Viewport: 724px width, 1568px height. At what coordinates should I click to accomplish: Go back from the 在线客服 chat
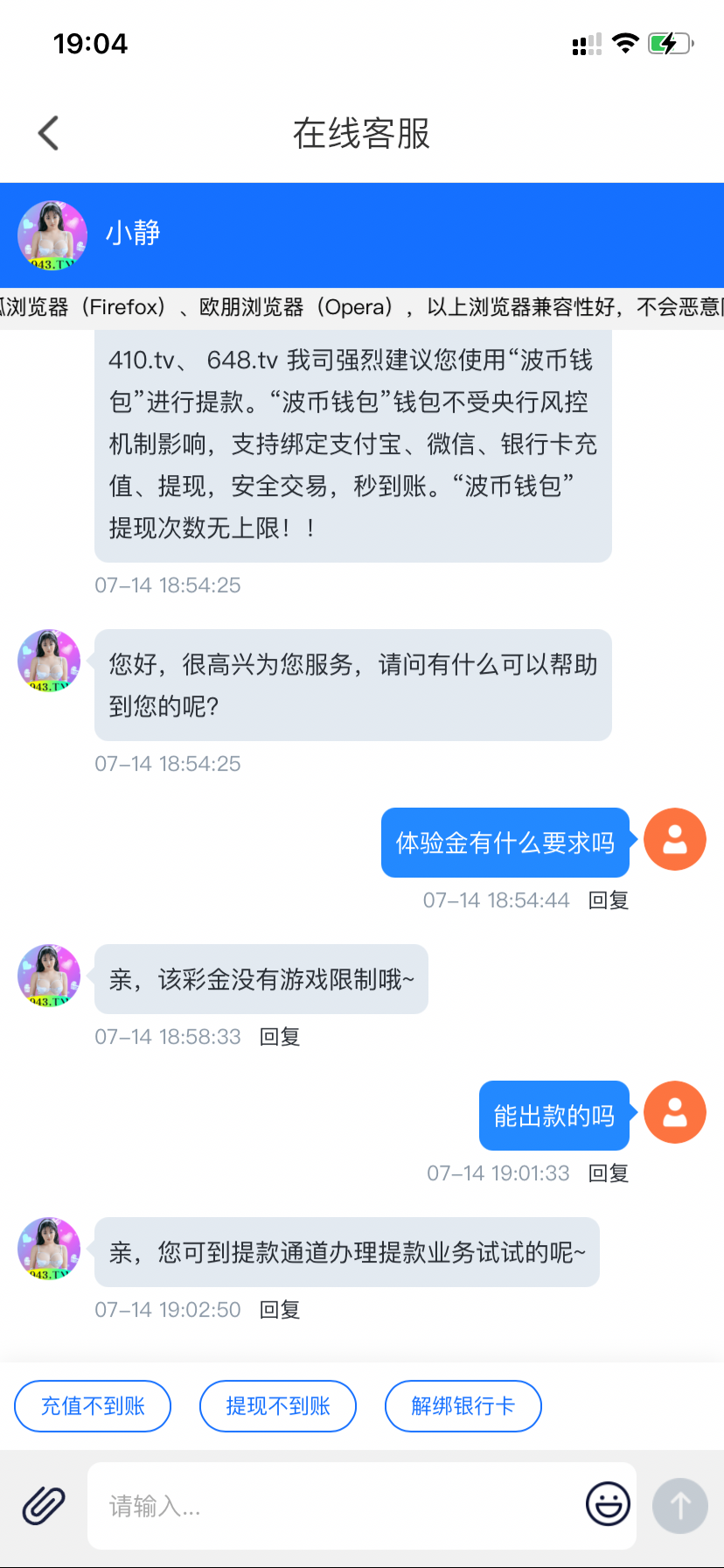coord(49,134)
